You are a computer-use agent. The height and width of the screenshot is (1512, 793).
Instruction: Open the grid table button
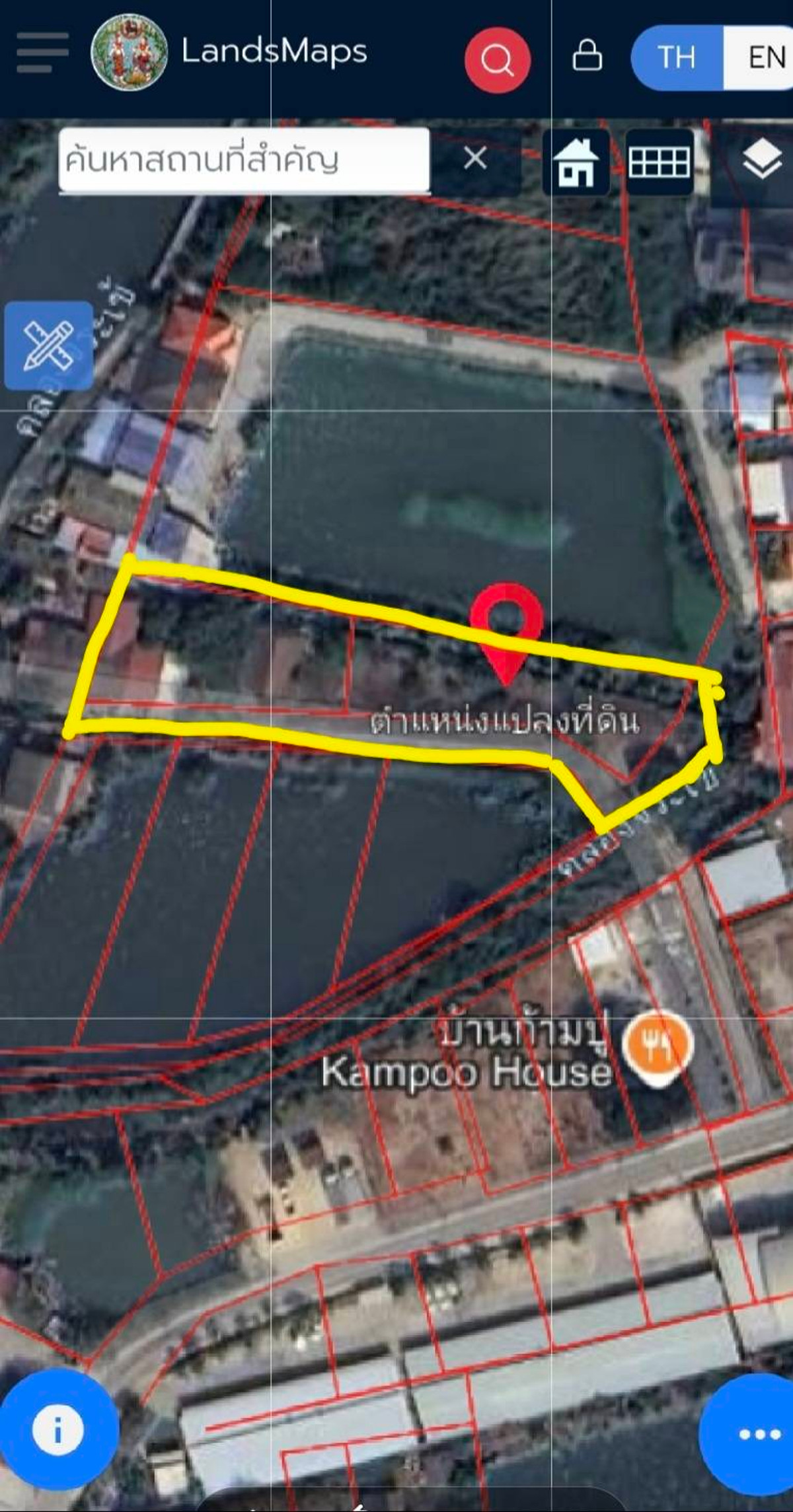659,162
